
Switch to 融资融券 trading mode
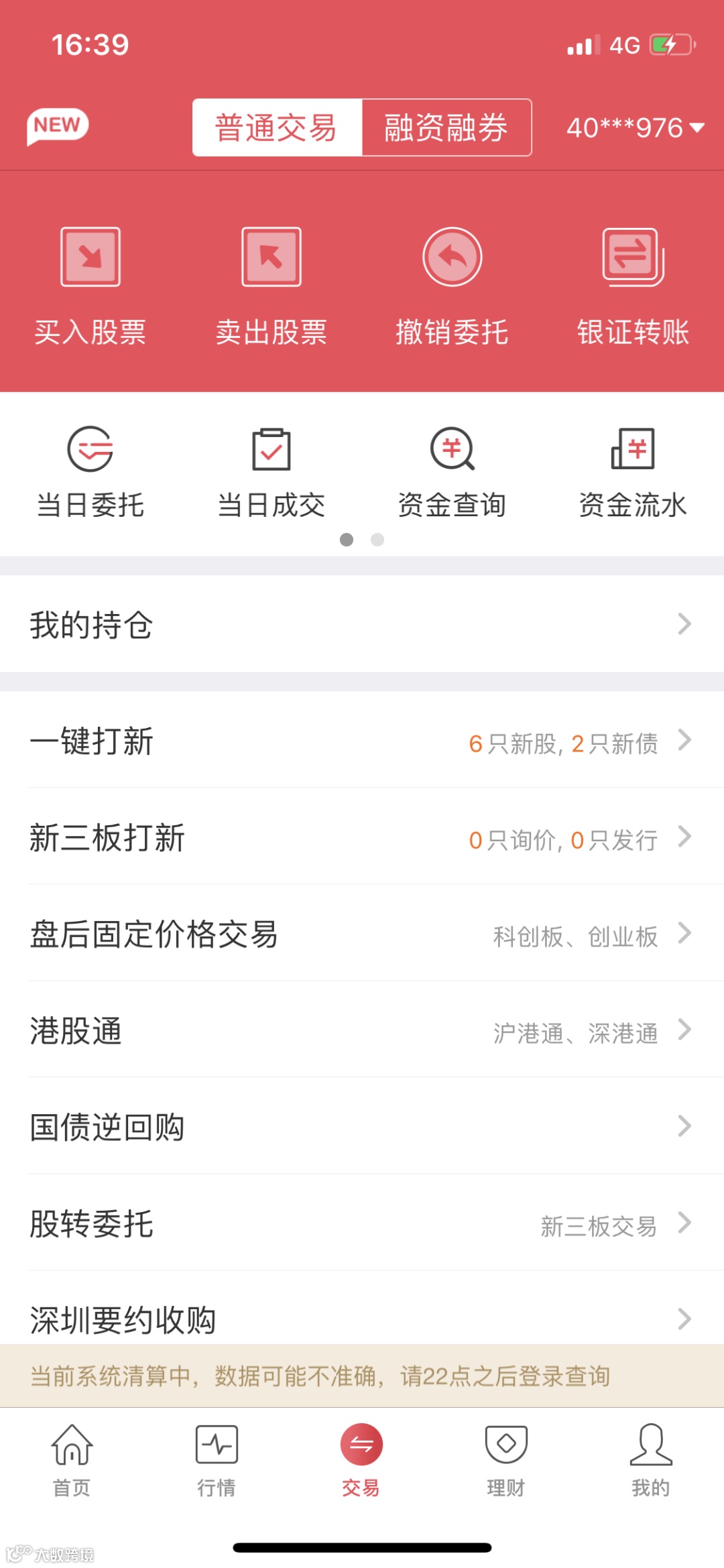446,127
